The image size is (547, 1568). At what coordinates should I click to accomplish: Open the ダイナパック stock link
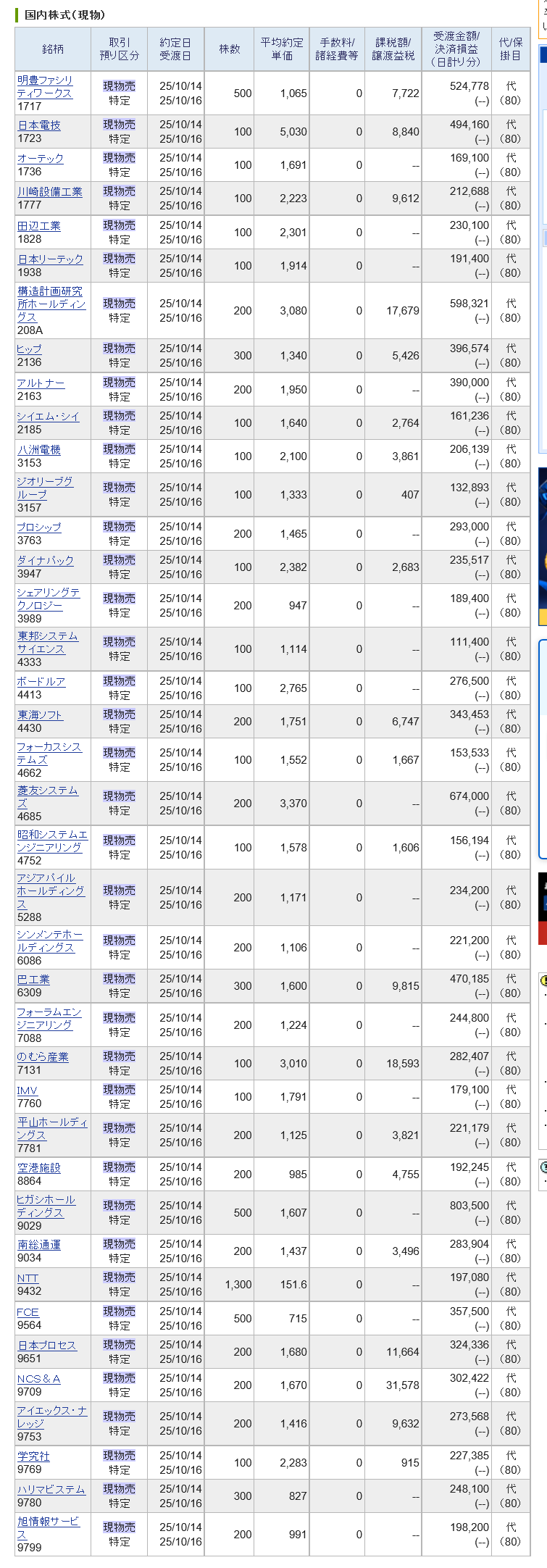tap(46, 561)
